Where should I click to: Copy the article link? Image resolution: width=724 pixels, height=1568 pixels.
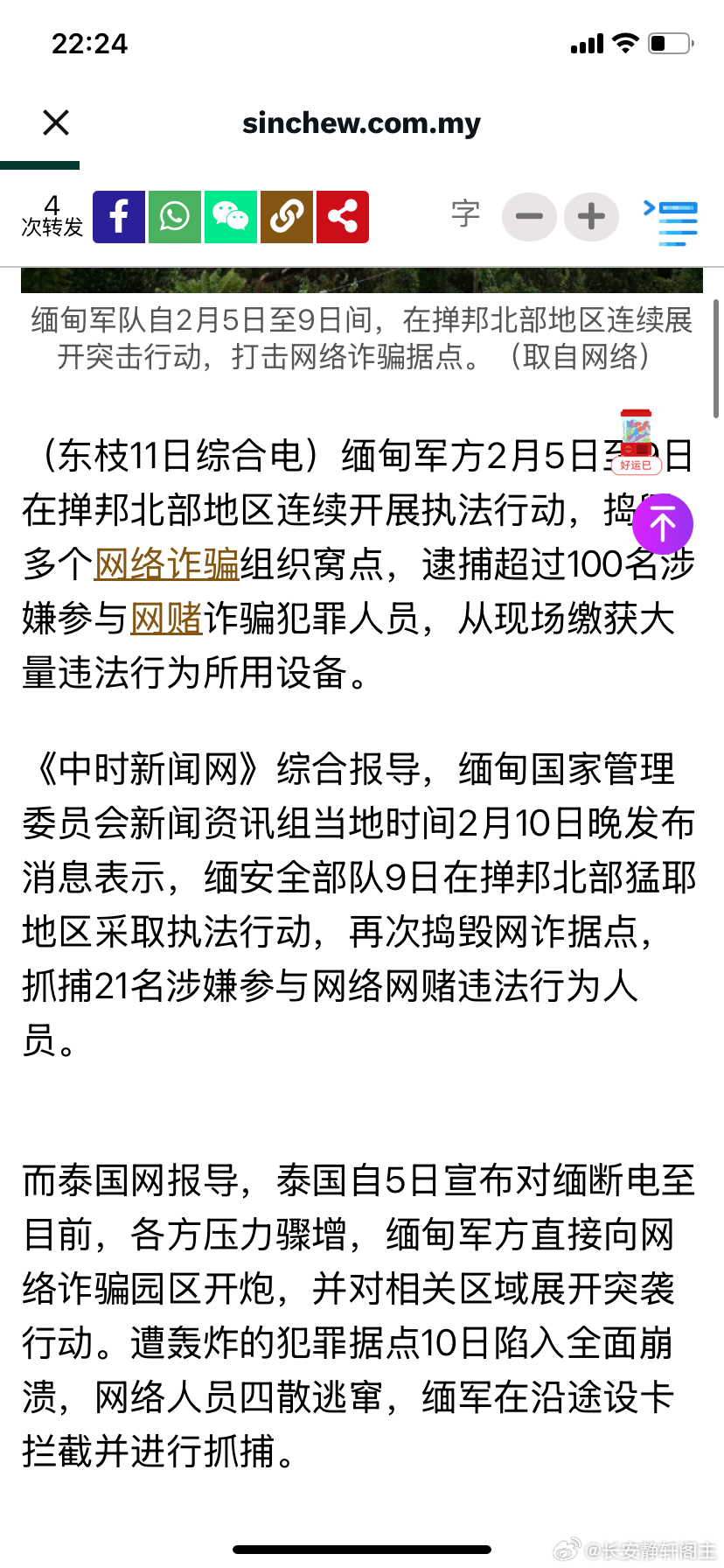pyautogui.click(x=287, y=217)
